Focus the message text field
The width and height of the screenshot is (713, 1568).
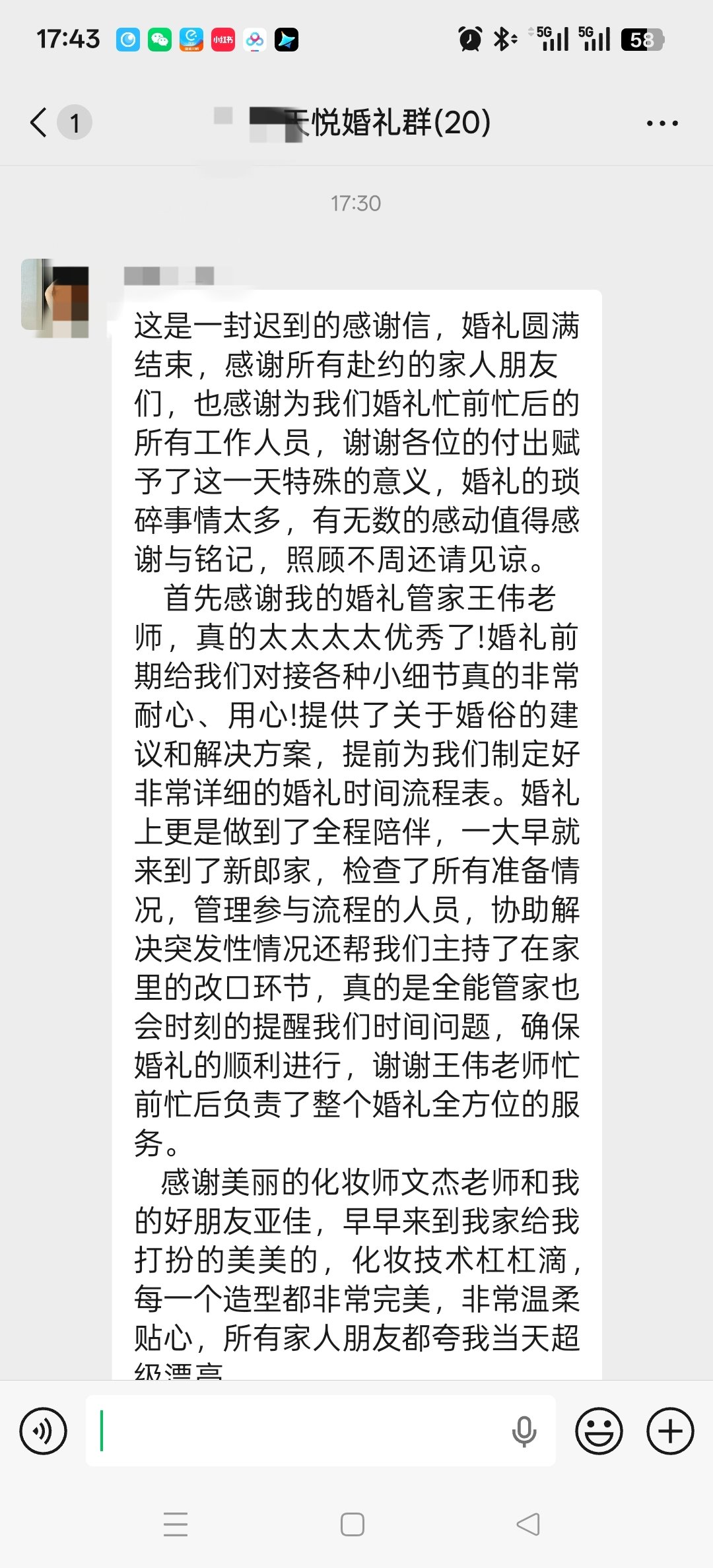297,1431
